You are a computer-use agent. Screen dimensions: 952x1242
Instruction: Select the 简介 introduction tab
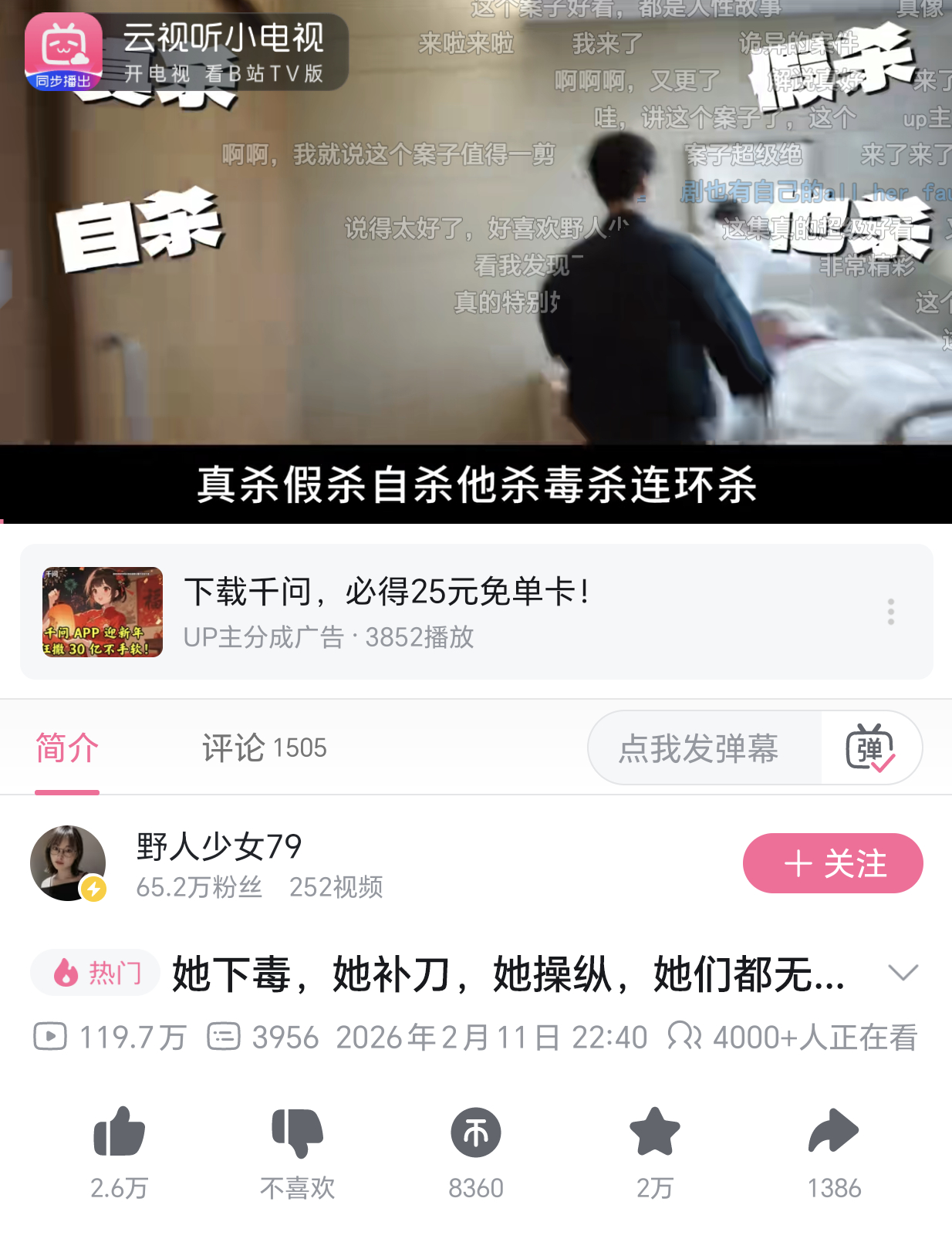pyautogui.click(x=66, y=747)
